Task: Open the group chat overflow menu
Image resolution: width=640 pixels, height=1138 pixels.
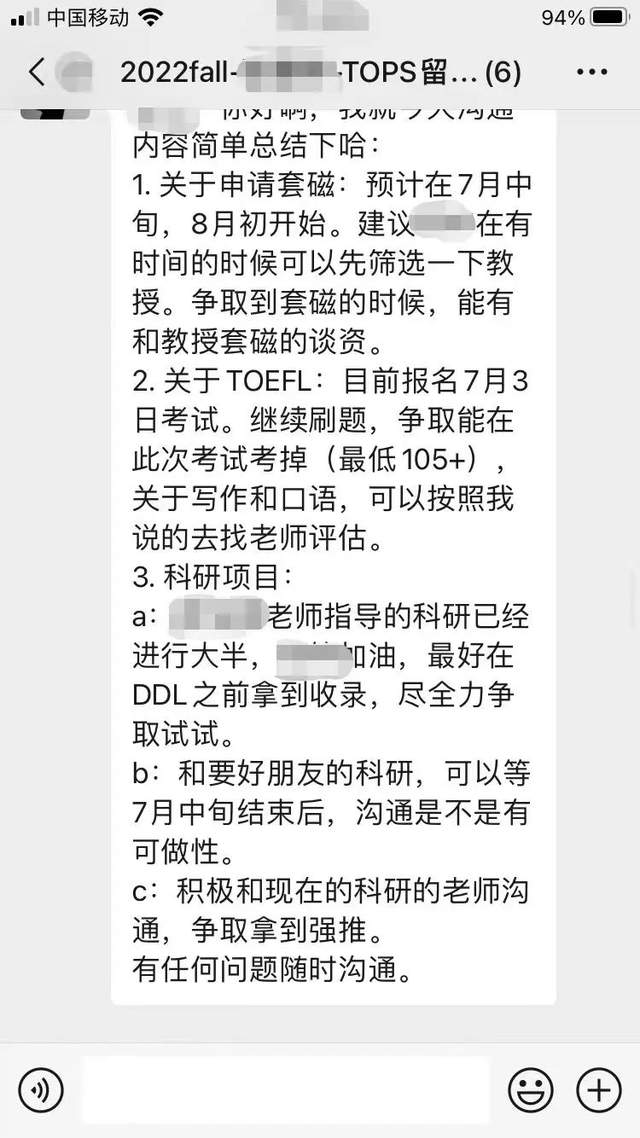Action: click(592, 72)
